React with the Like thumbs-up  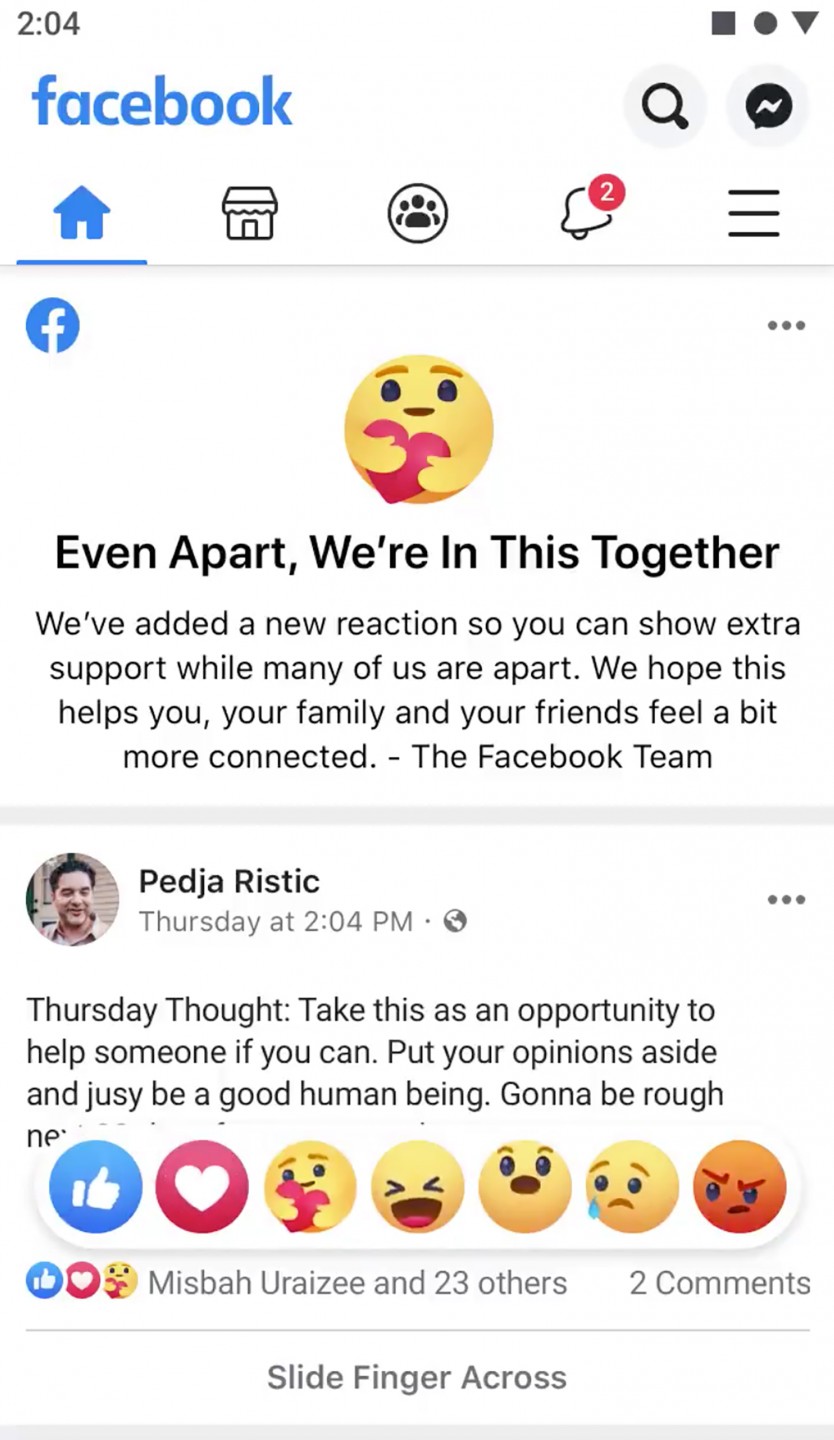coord(96,1187)
